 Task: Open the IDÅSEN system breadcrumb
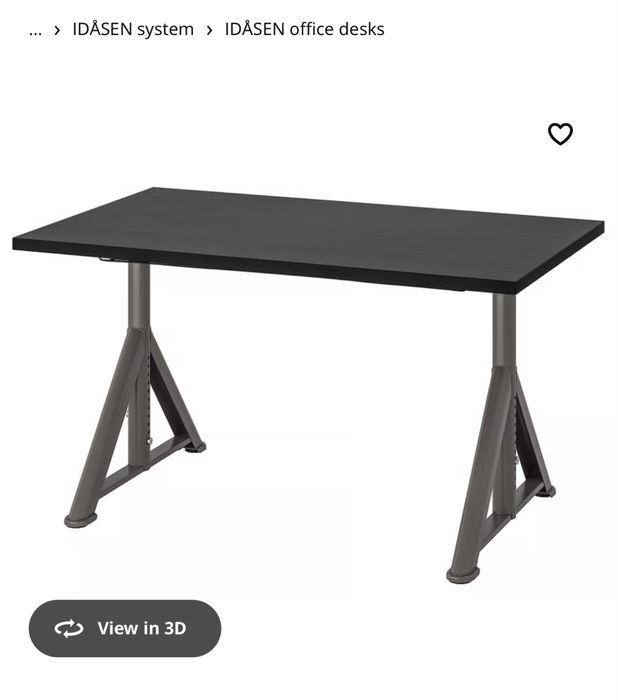133,30
